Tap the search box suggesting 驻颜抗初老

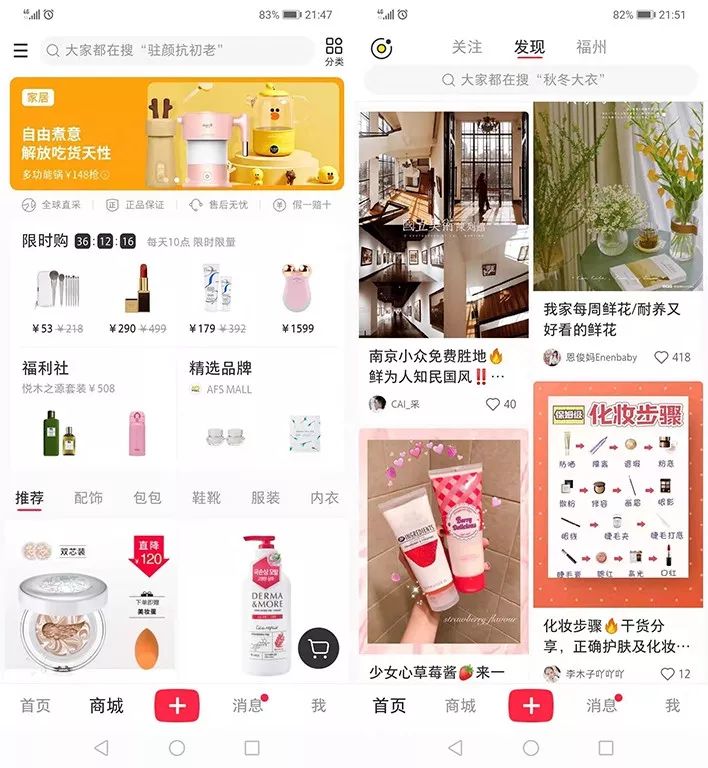(x=178, y=50)
